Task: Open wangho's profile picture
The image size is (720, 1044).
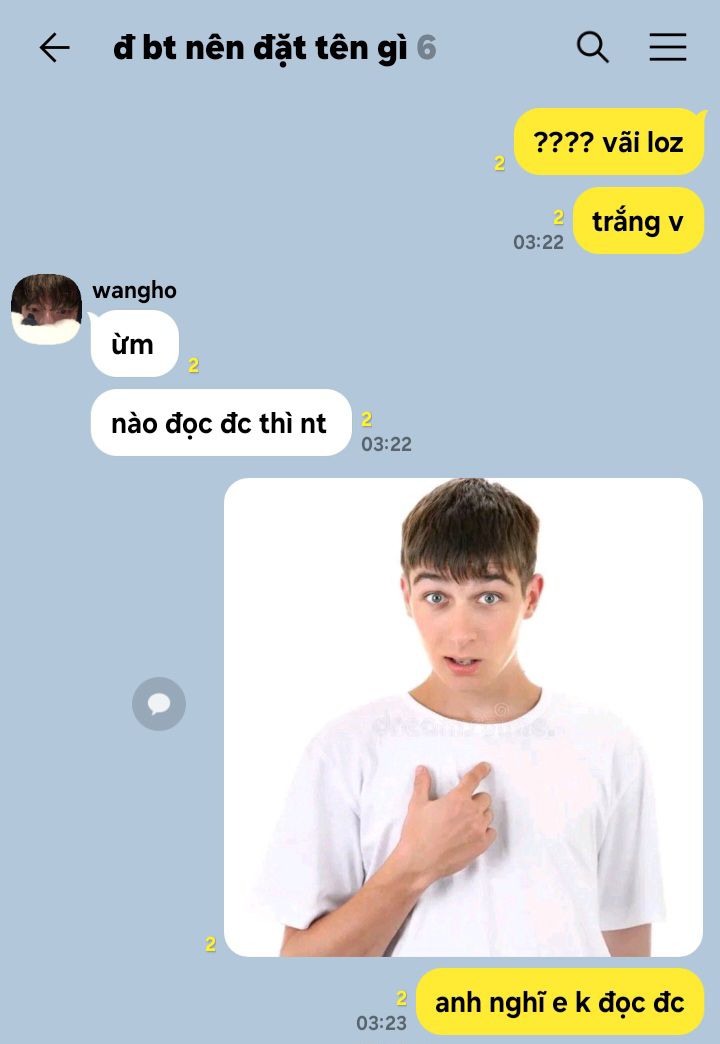Action: pyautogui.click(x=47, y=309)
